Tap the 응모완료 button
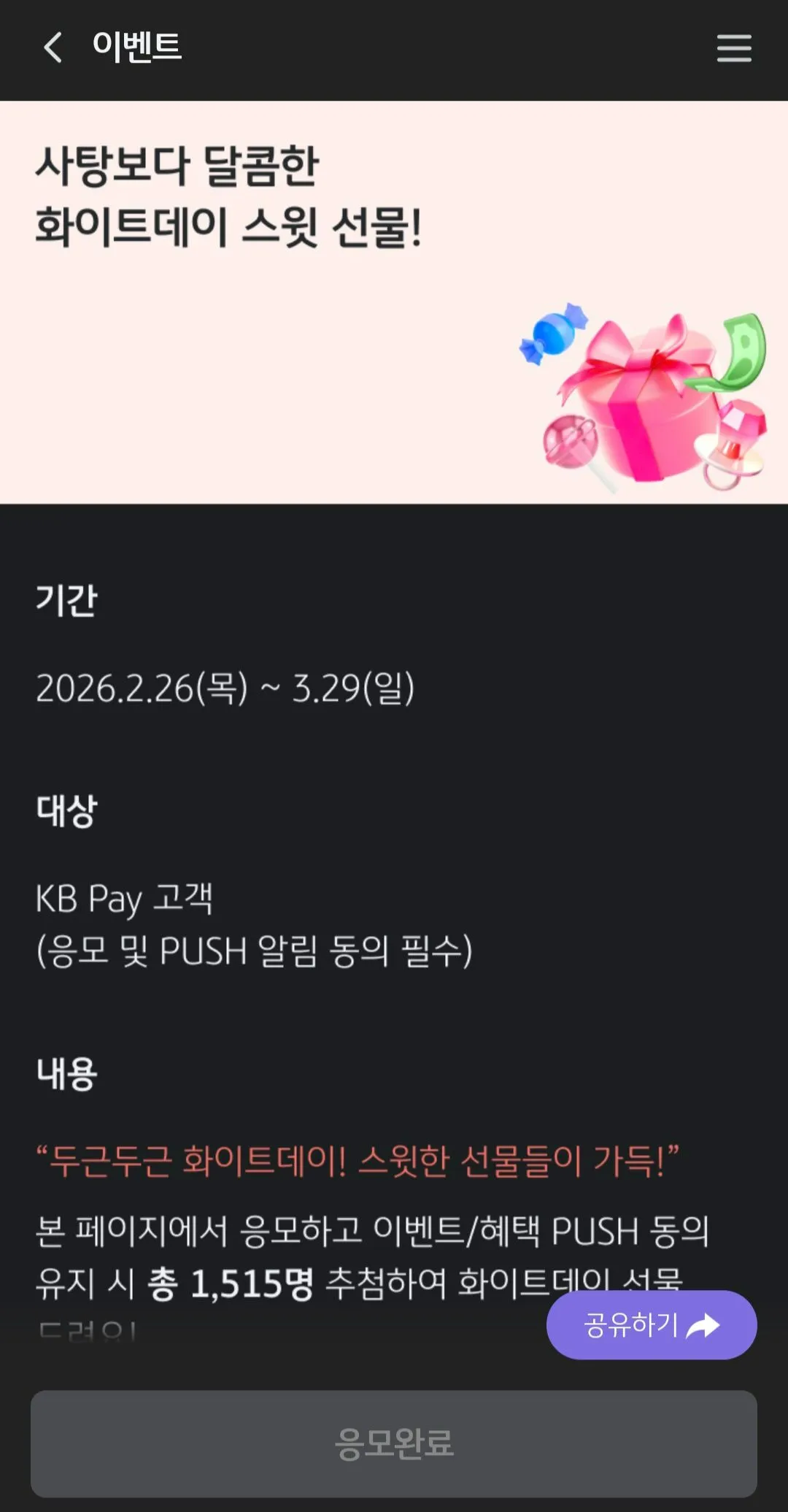The height and width of the screenshot is (1512, 788). click(394, 1443)
